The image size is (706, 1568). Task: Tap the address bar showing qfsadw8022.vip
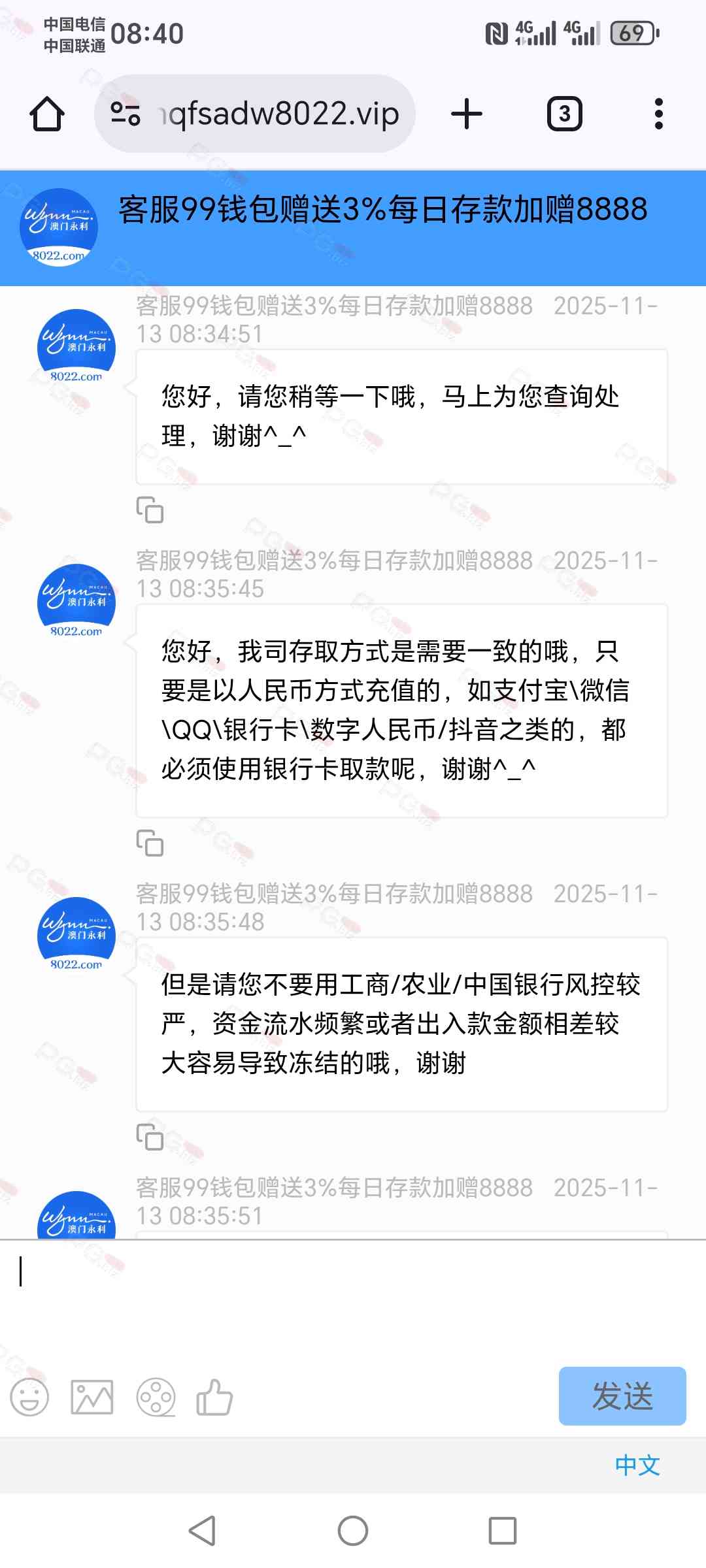point(261,114)
